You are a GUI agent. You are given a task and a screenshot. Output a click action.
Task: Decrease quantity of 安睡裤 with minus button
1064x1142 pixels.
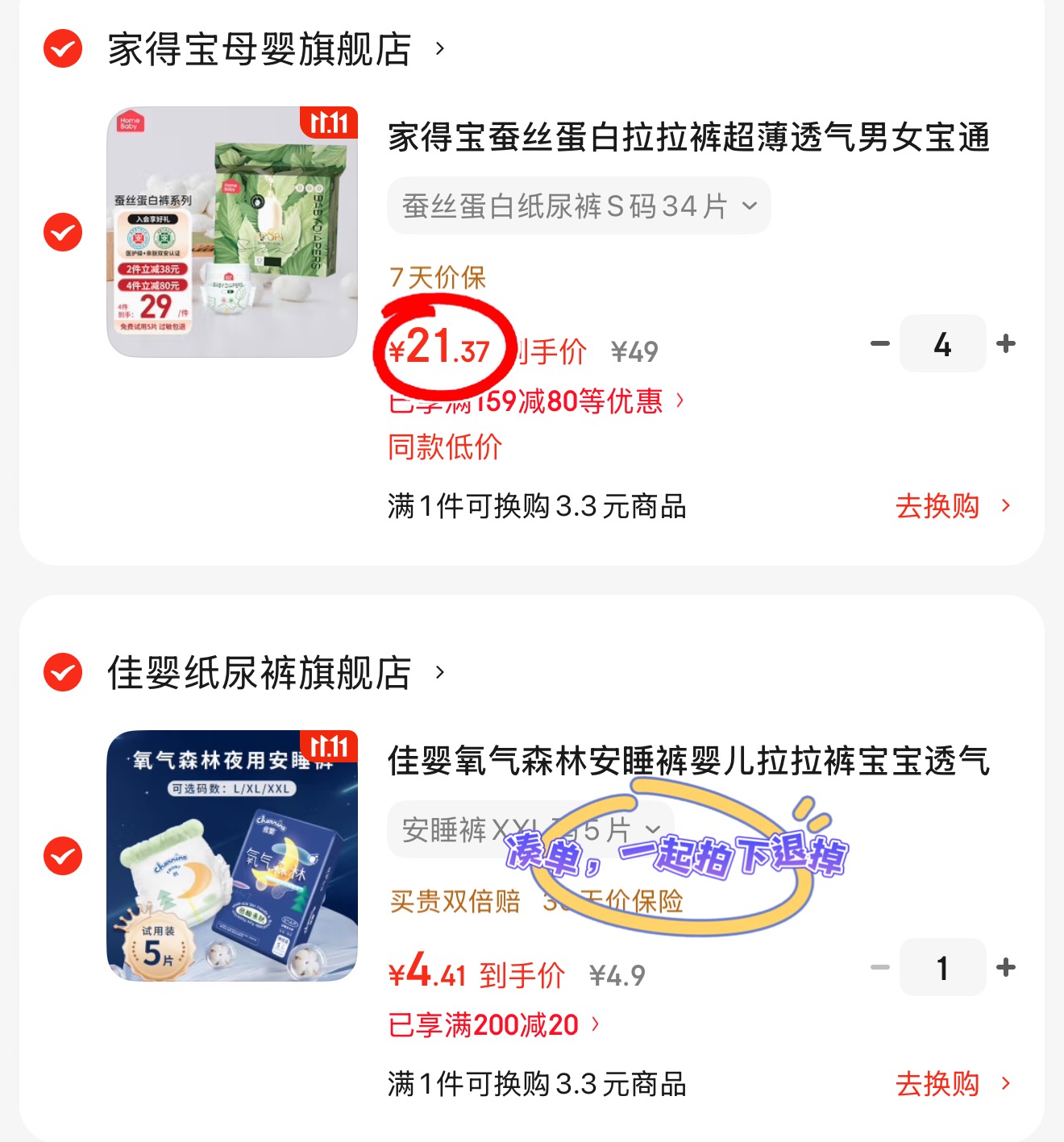(879, 968)
